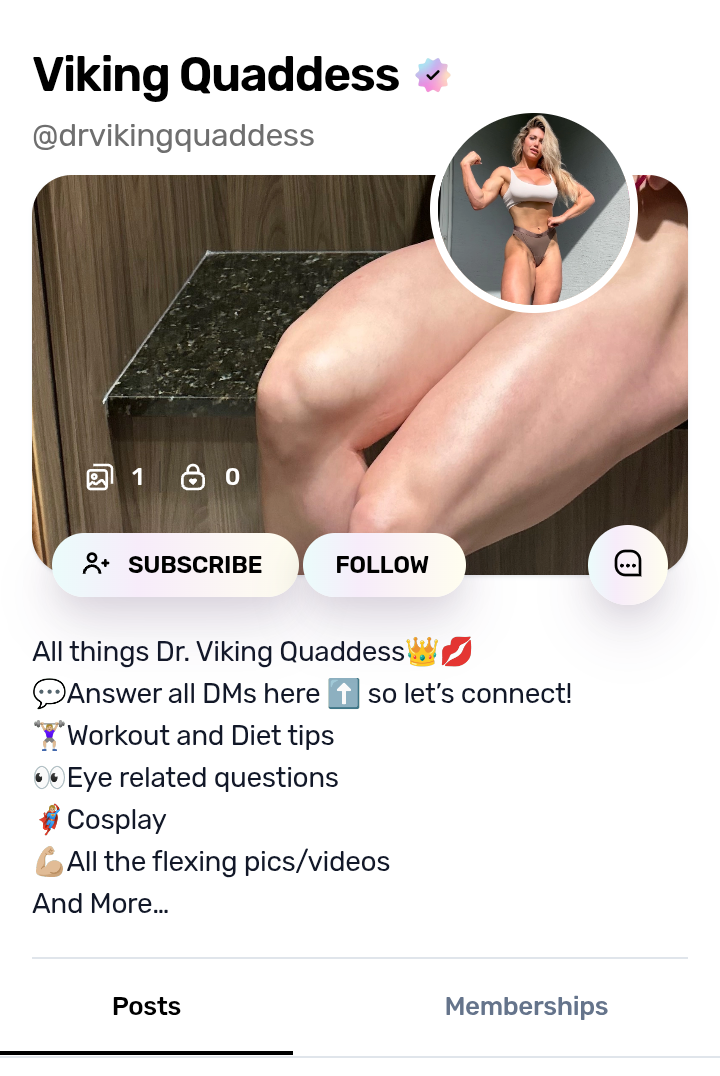
Task: Open the message chat icon
Action: (628, 565)
